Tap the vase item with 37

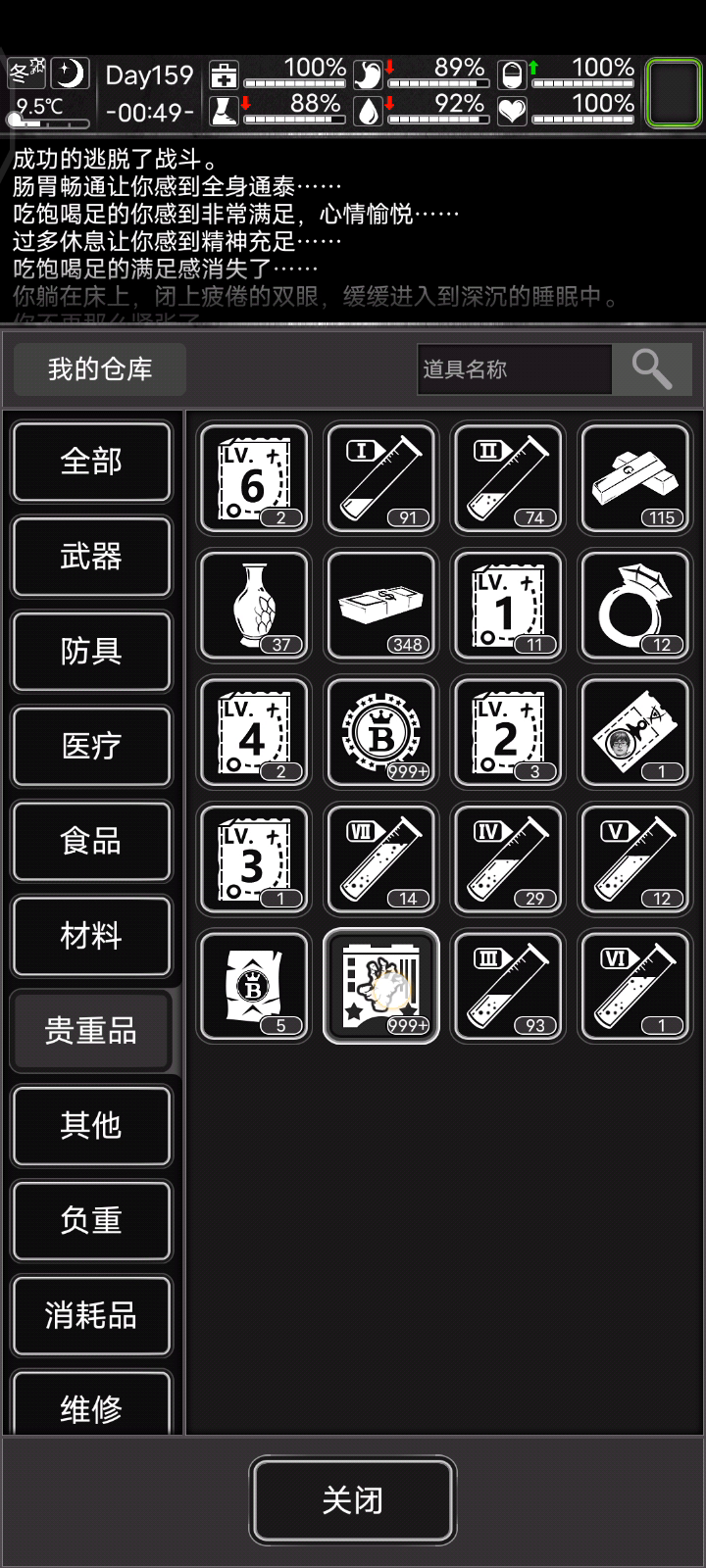254,606
